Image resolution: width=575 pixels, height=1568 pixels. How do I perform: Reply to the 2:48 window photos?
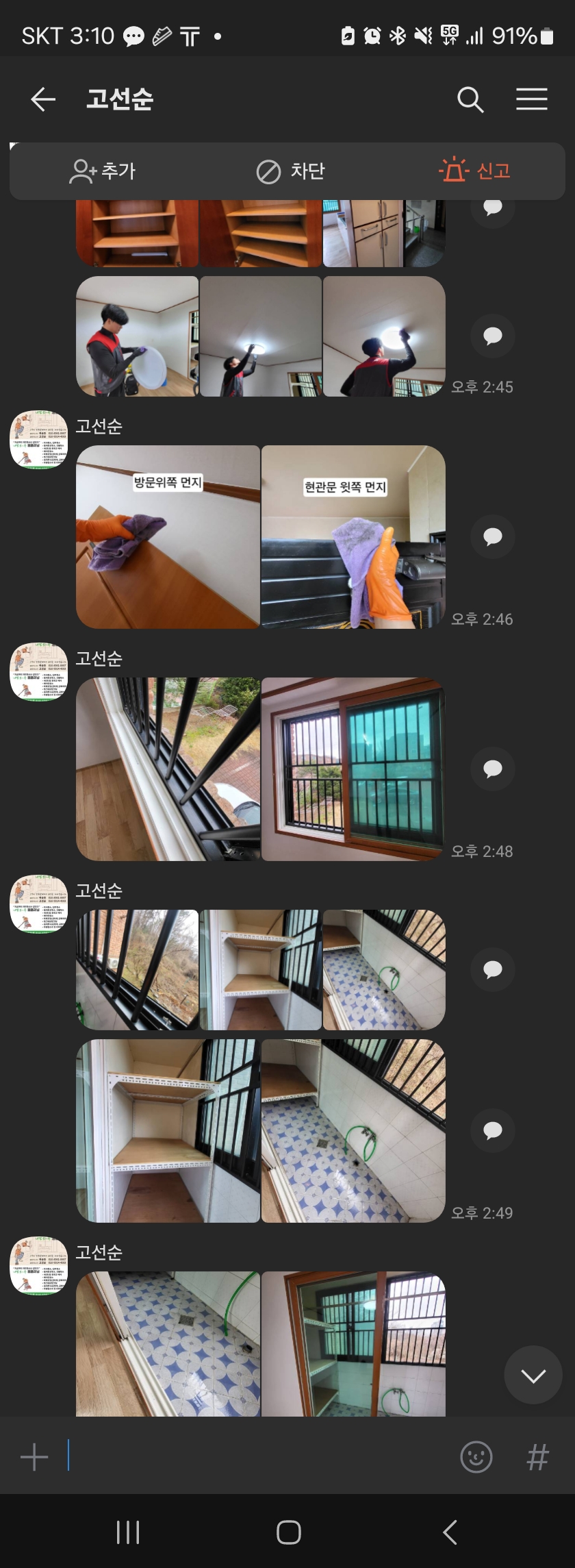[493, 769]
